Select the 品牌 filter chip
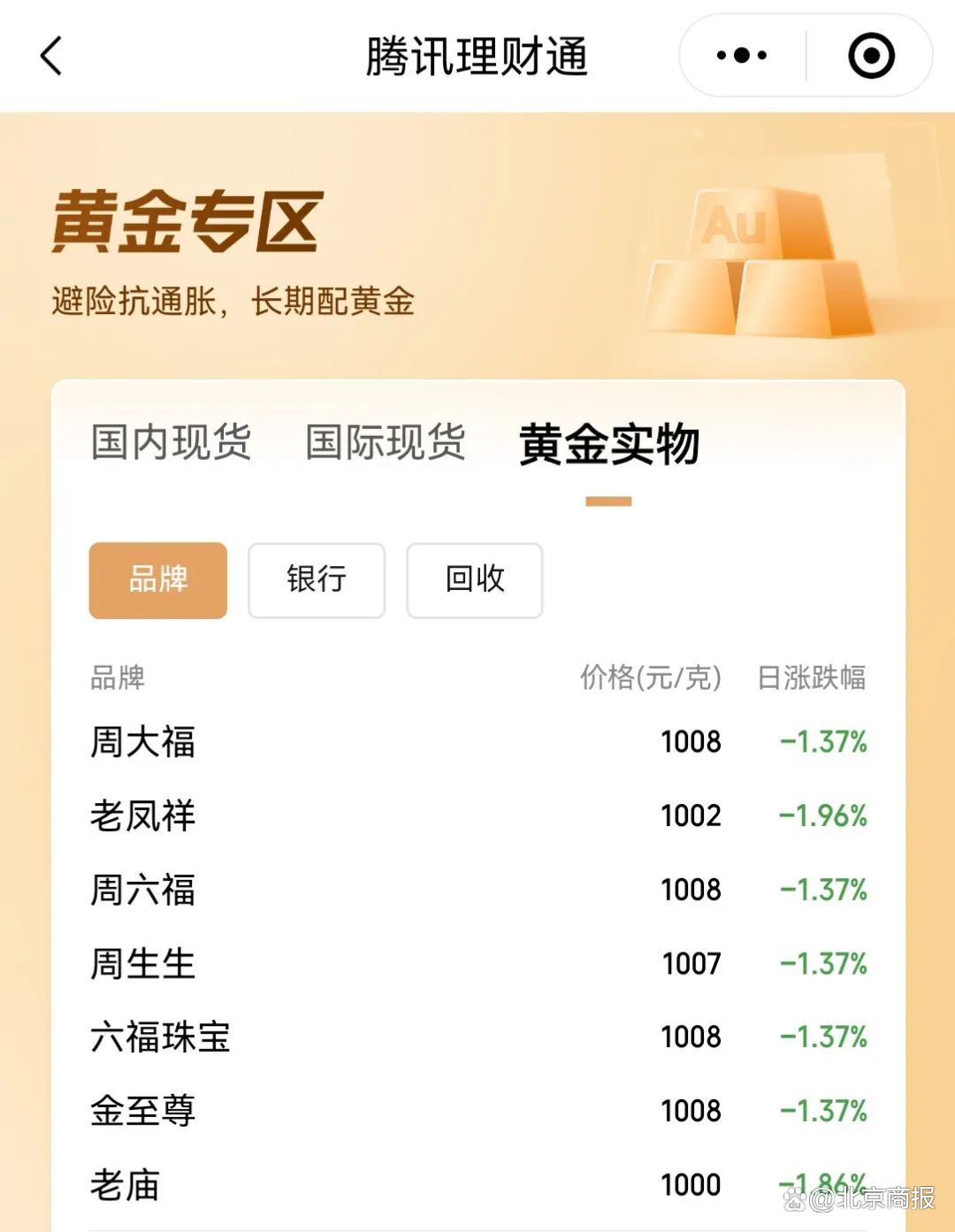The image size is (955, 1232). [x=158, y=579]
